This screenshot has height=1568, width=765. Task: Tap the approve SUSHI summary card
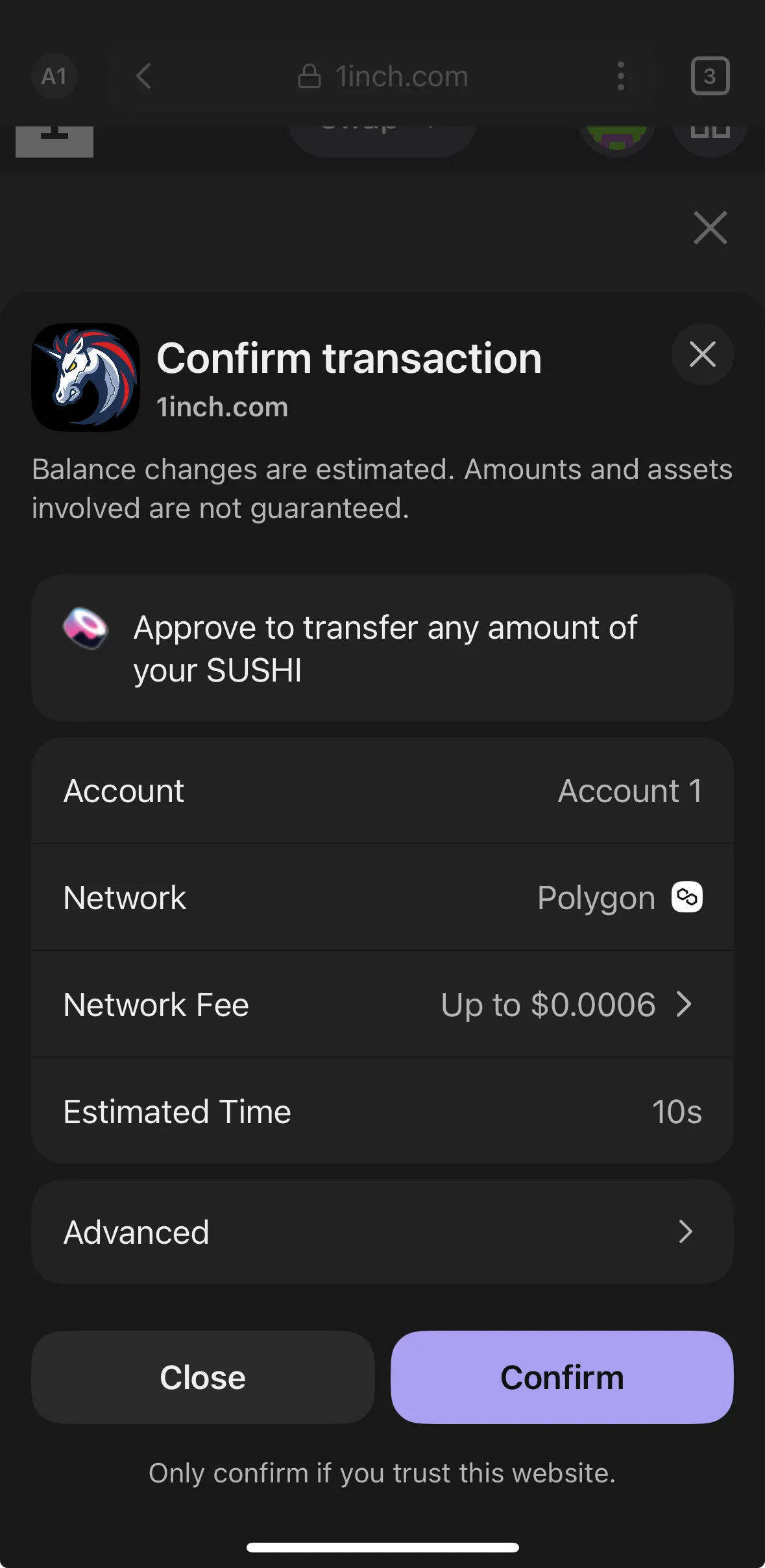(382, 648)
